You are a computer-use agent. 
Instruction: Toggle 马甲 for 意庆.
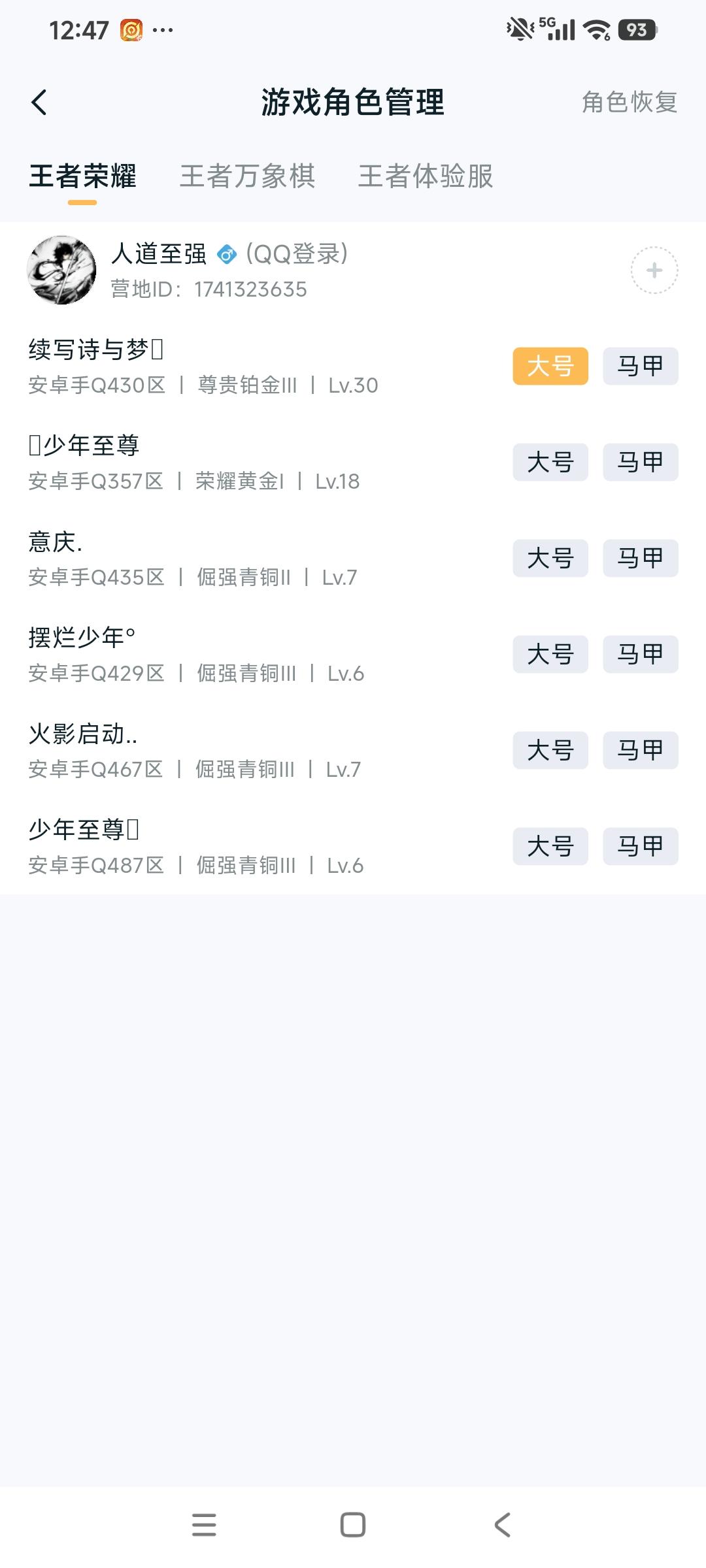pos(639,559)
